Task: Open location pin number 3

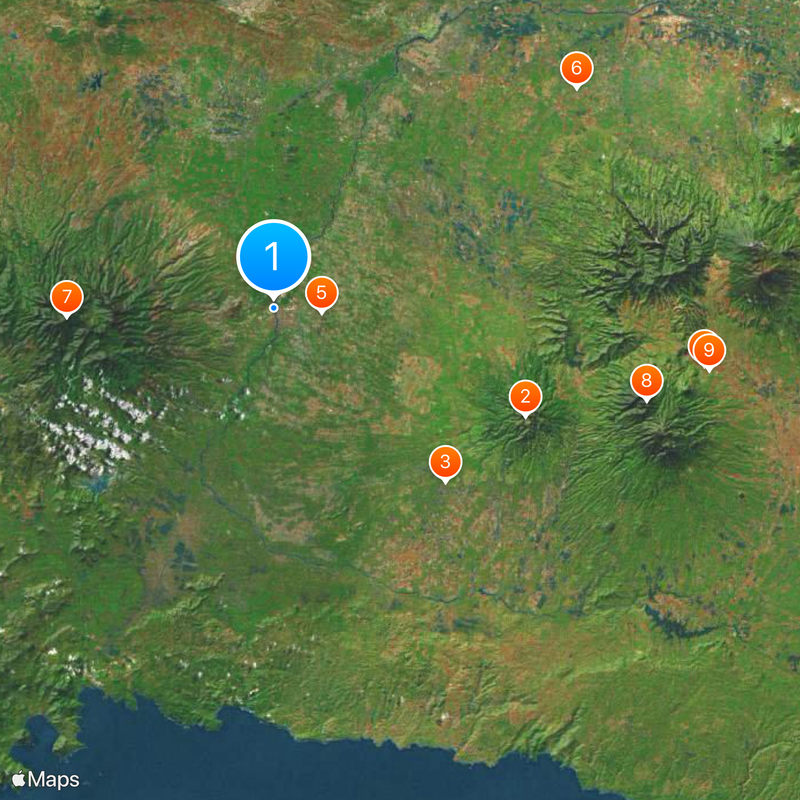Action: 445,462
